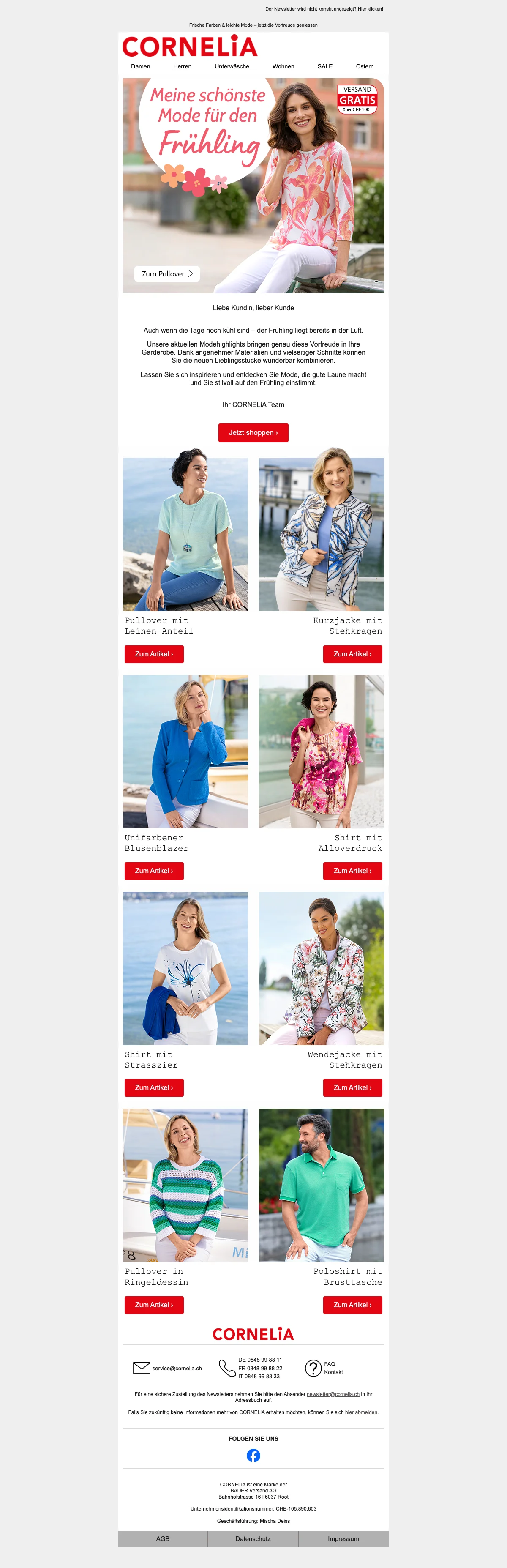Tap 'Zum Artikel' for Kurzjacke mit Stehkragen
507x1568 pixels.
(352, 654)
